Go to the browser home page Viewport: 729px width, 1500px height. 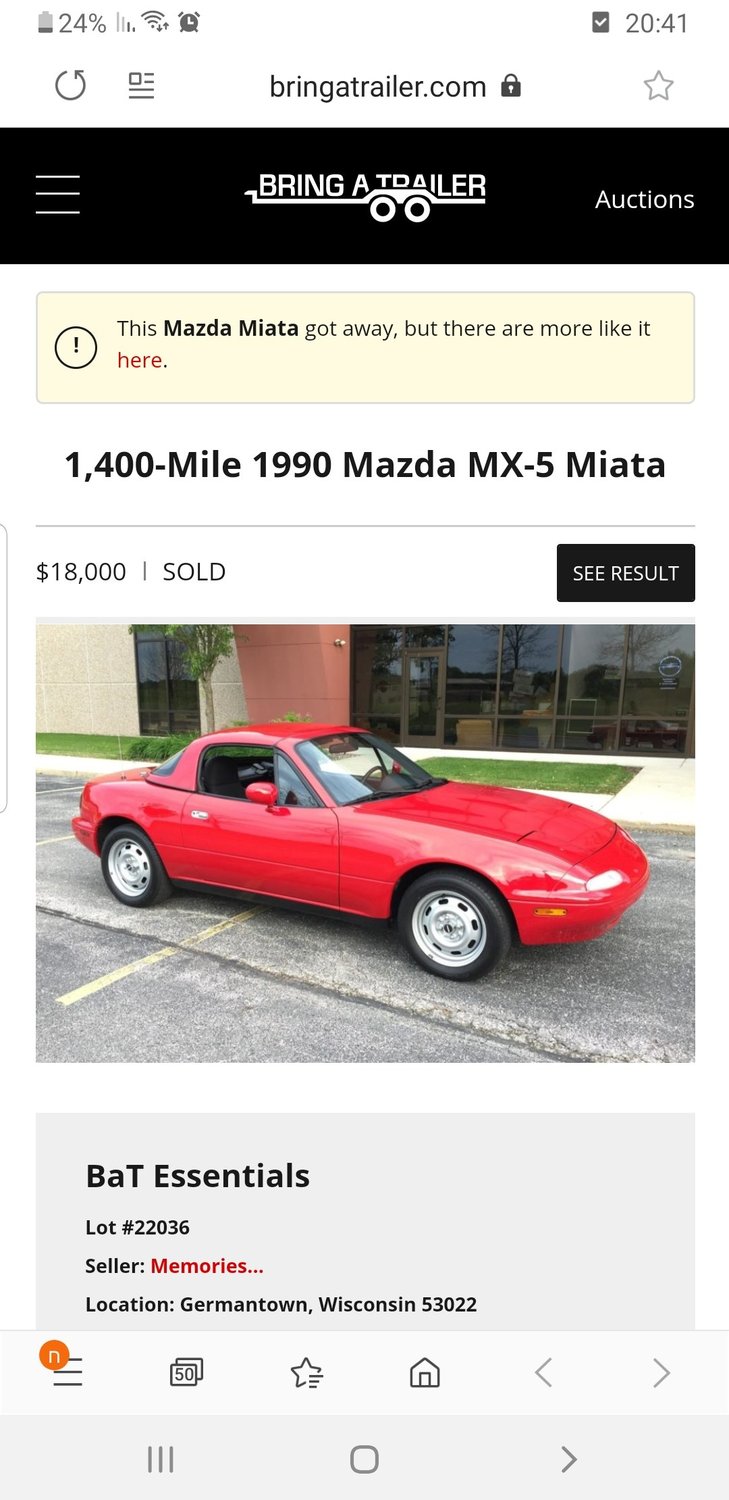[425, 1373]
